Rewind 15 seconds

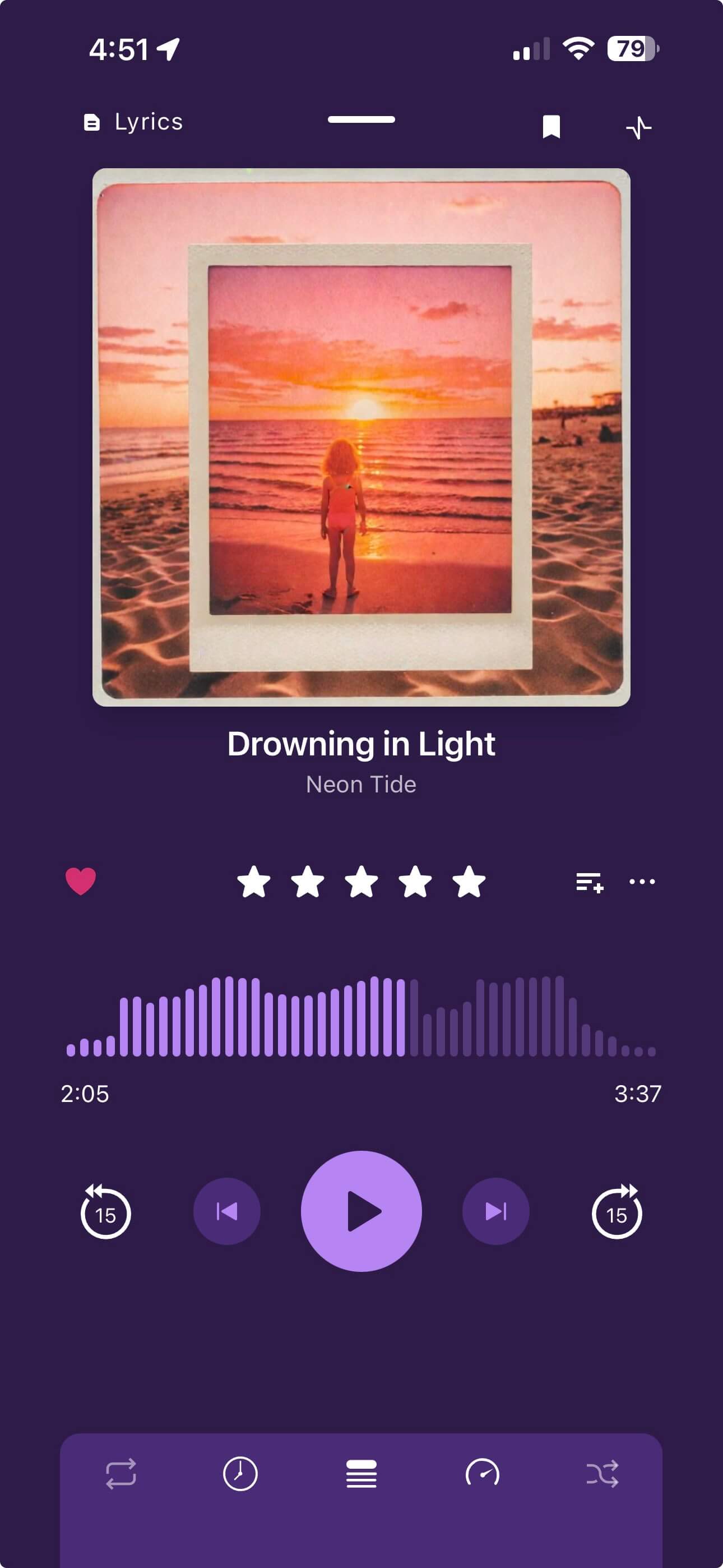coord(105,1211)
